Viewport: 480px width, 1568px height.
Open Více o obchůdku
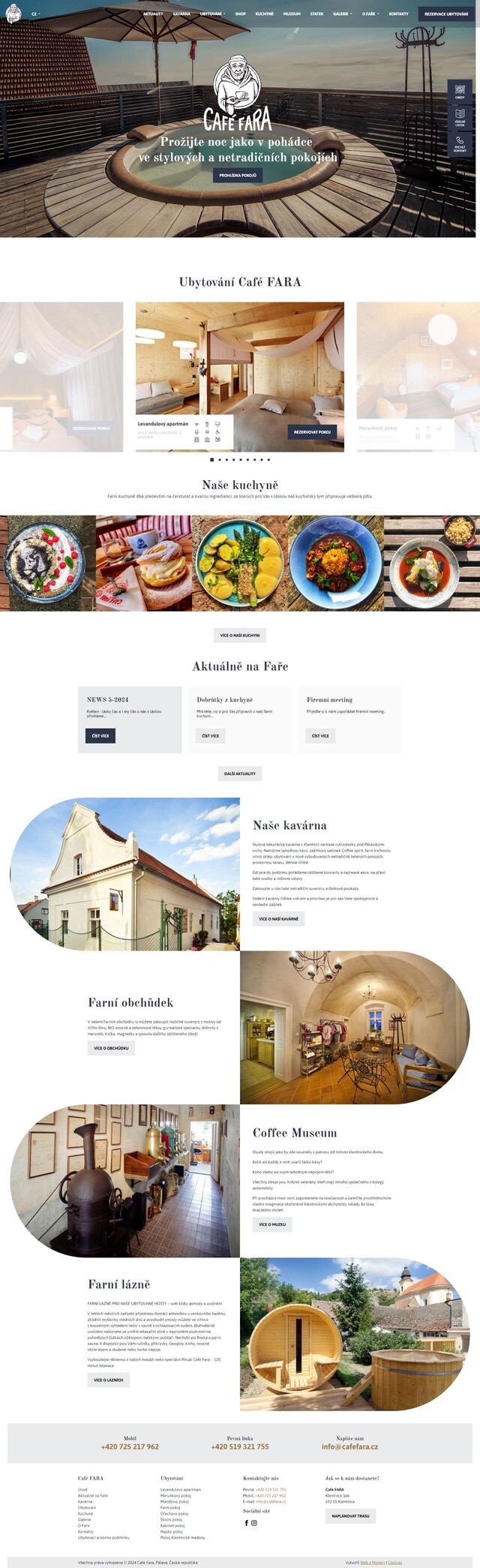point(111,1048)
